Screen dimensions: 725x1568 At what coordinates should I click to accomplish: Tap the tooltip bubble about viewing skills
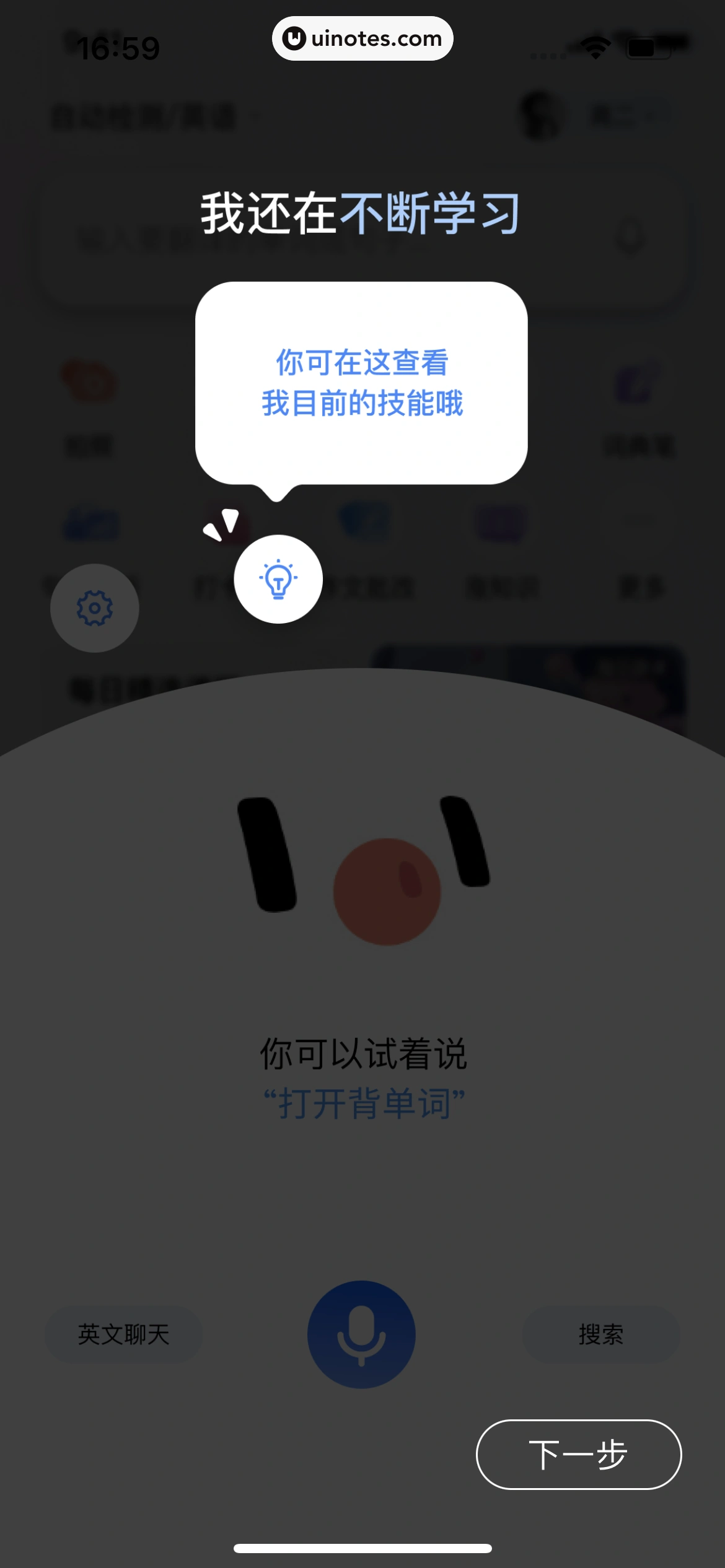(x=362, y=383)
